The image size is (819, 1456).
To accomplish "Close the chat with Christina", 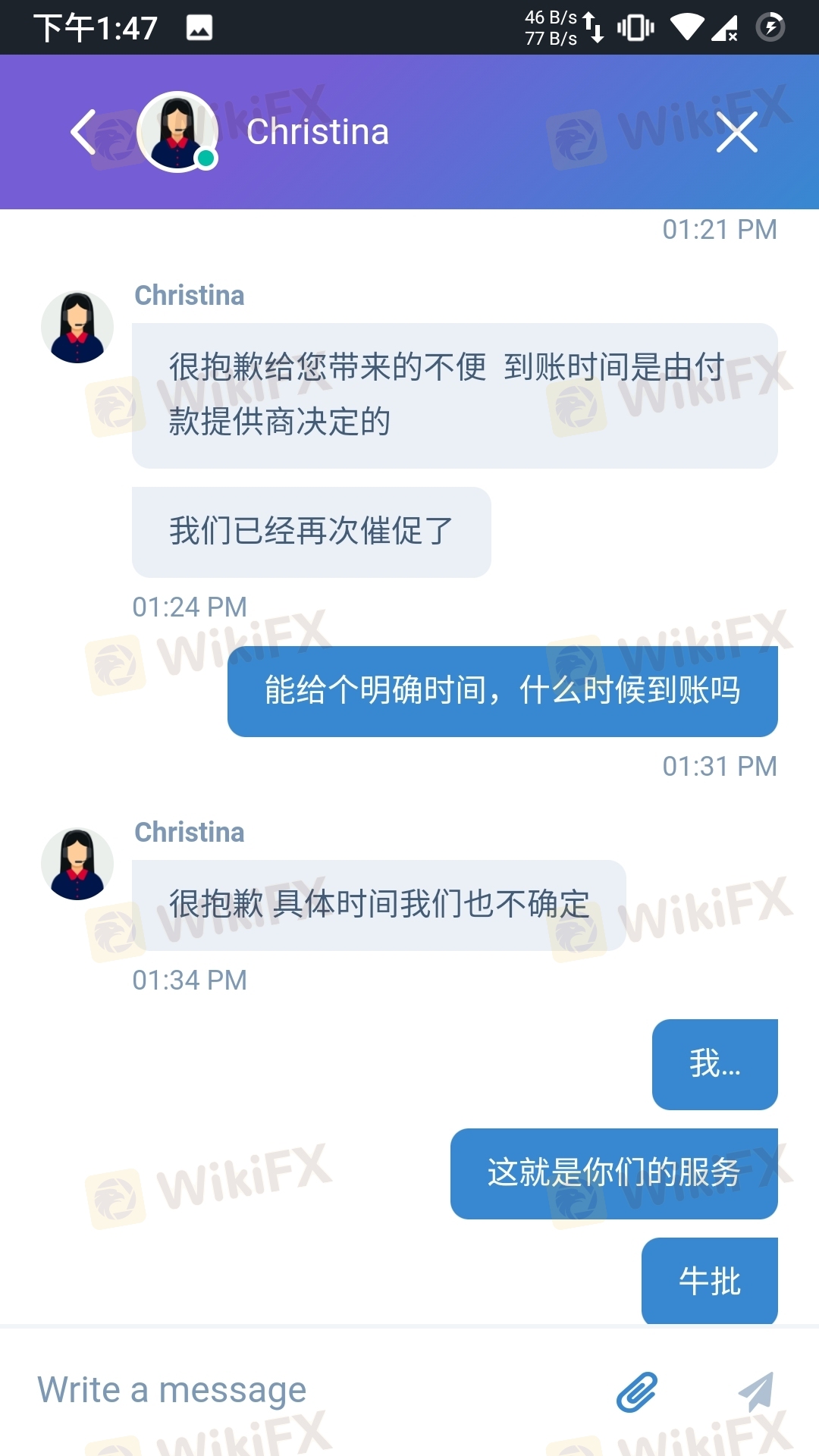I will click(x=737, y=132).
